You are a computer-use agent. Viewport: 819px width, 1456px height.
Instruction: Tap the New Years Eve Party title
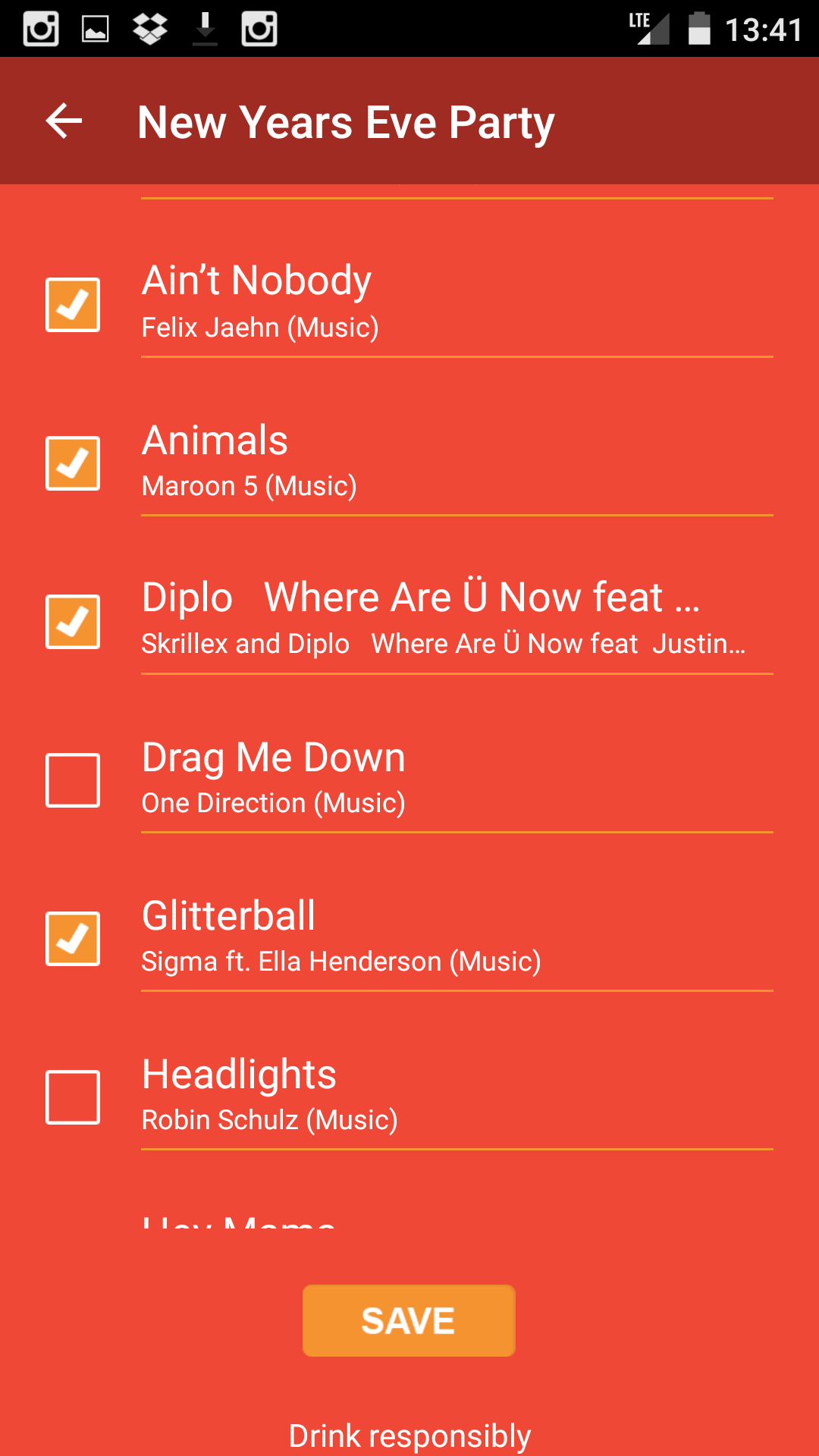346,121
